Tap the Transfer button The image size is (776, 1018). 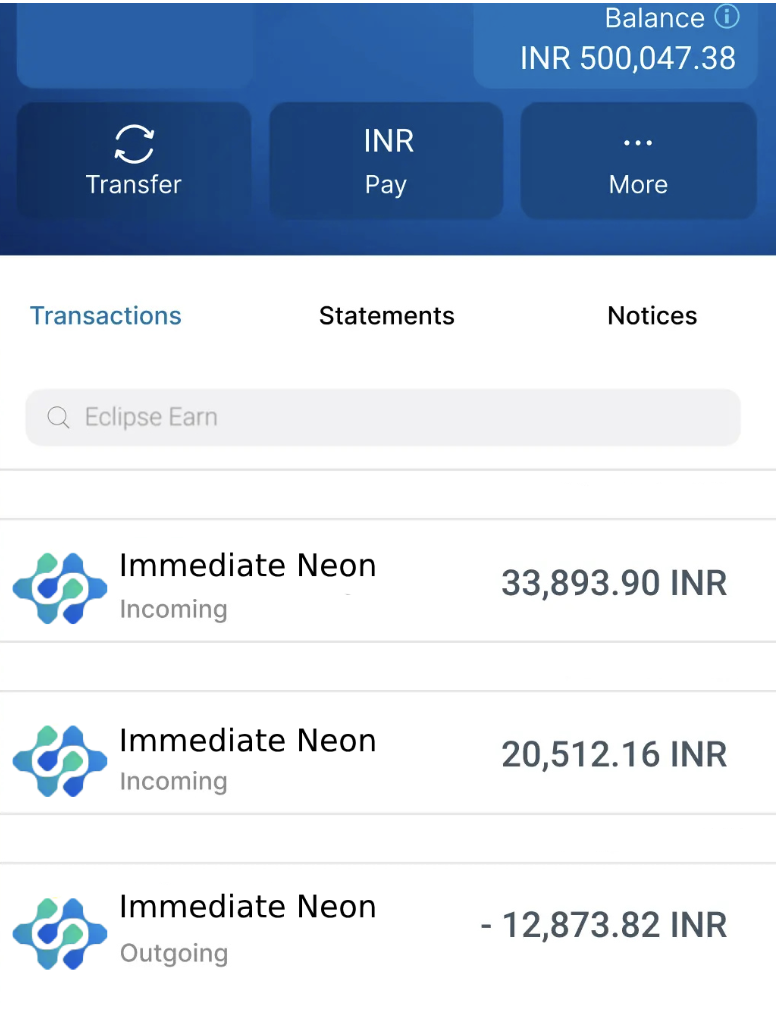pos(134,161)
